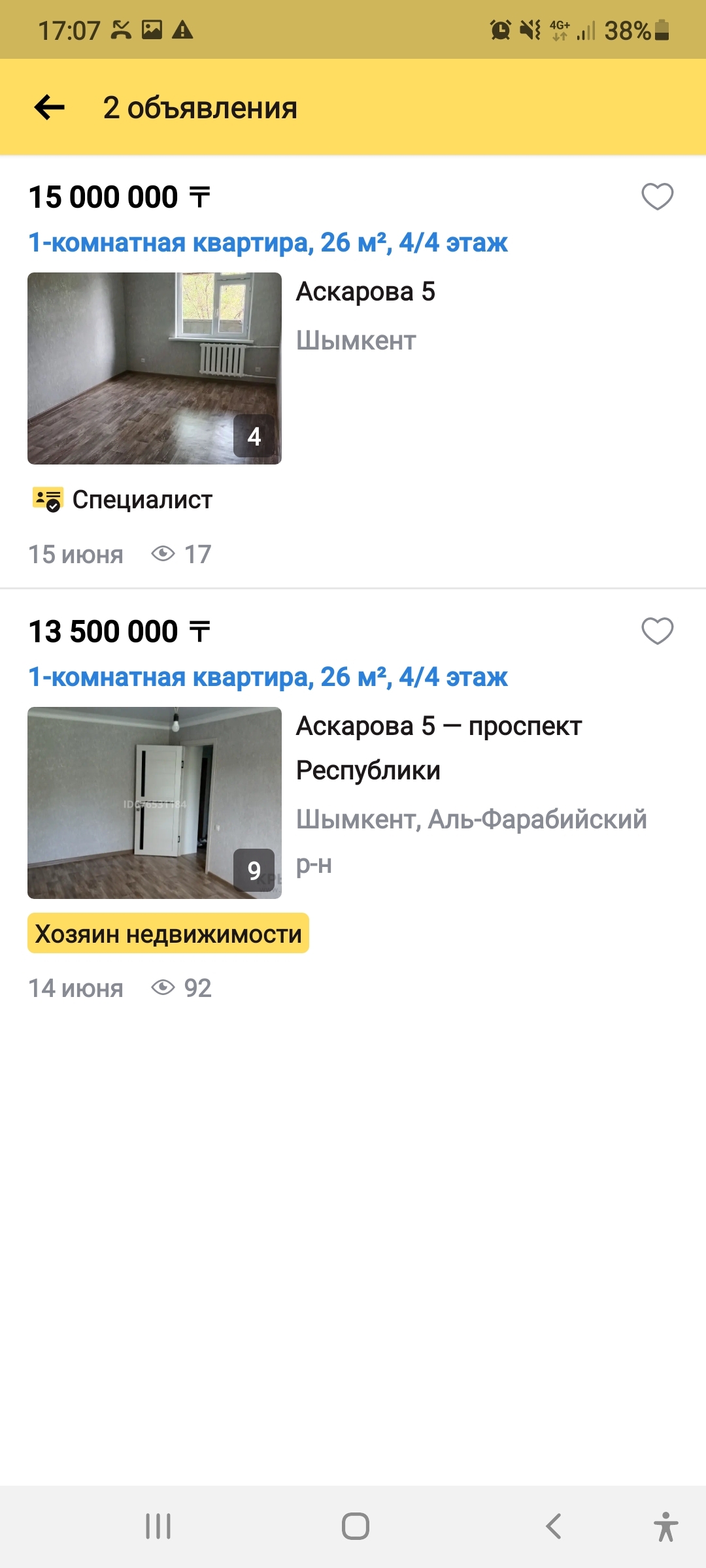This screenshot has width=706, height=1568.
Task: Favorite the 15 000 000 ₸ apartment listing
Action: [x=657, y=196]
